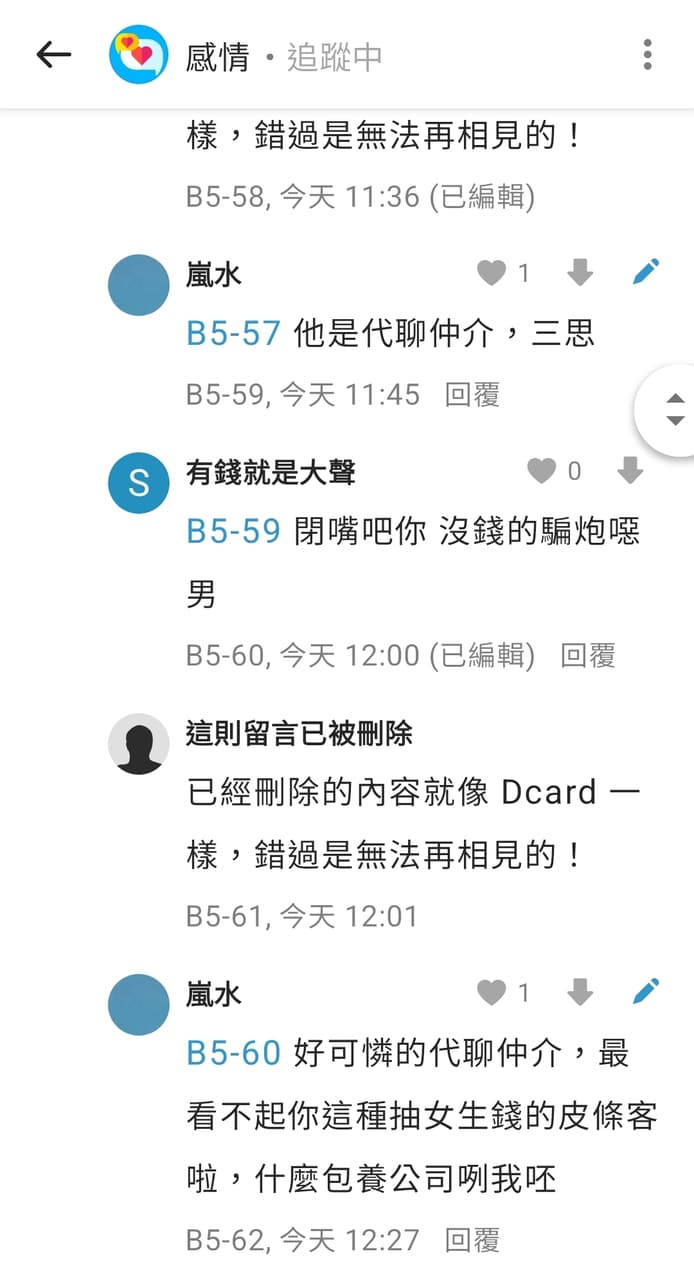The image size is (694, 1279).
Task: Tap the down arrow on 有錢就是大聲's comment
Action: tap(630, 471)
